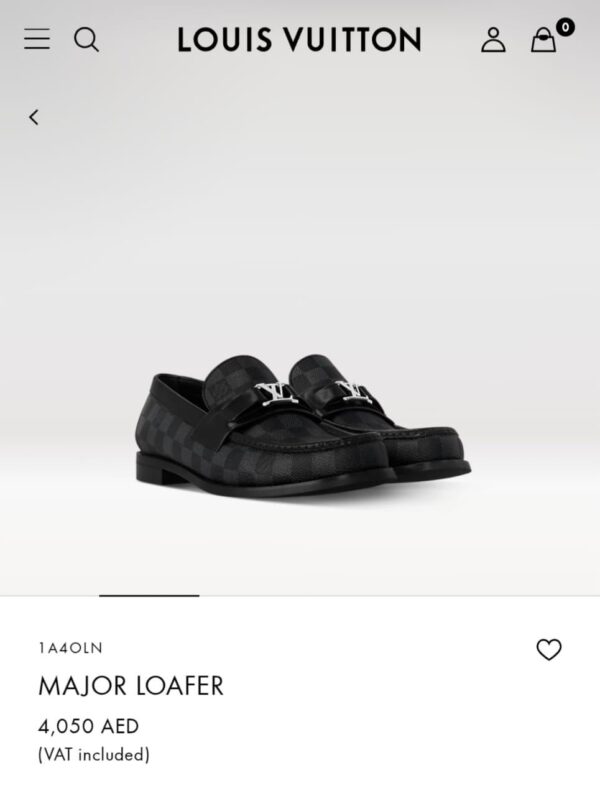Open the account profile icon

(493, 39)
